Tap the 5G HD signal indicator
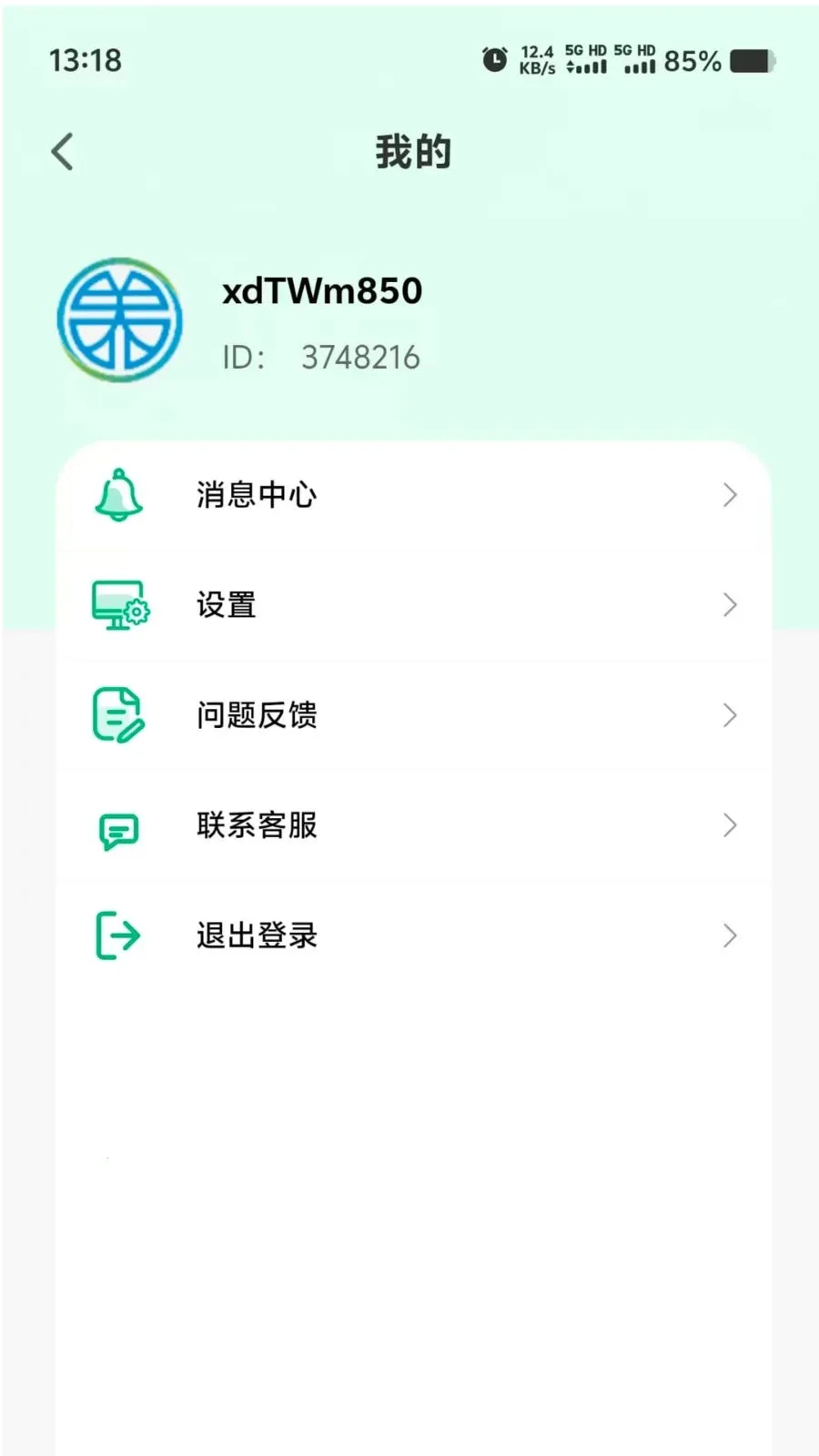 tap(587, 60)
